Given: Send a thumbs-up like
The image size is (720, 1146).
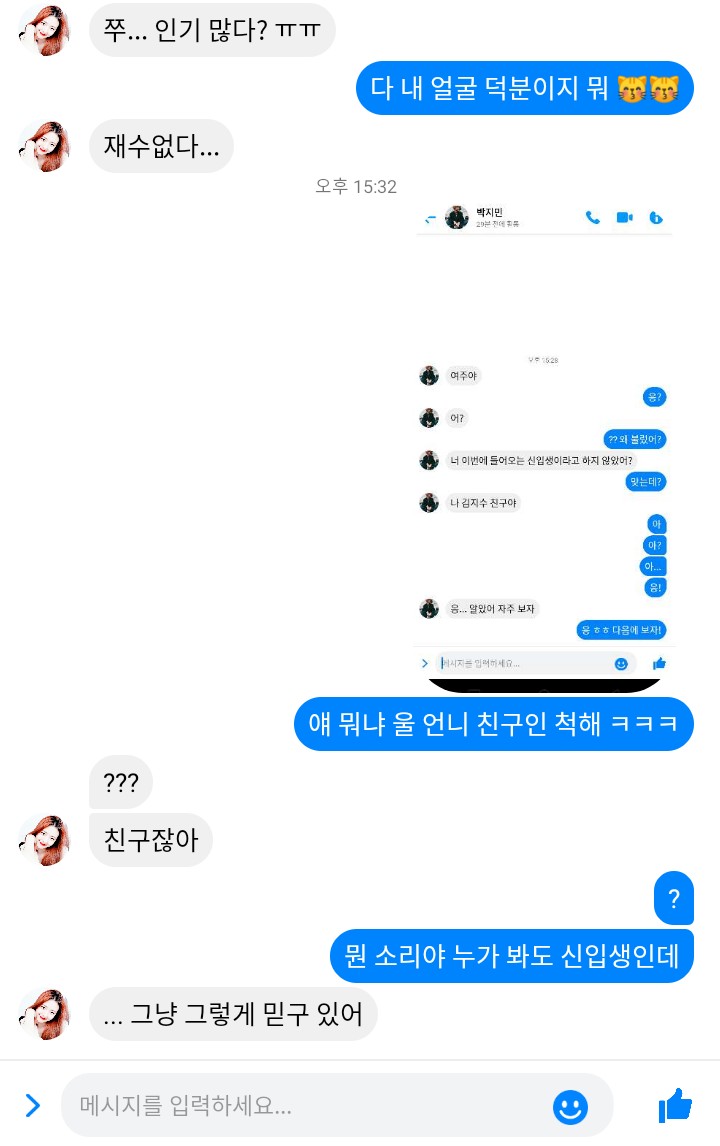Looking at the screenshot, I should [x=675, y=1105].
